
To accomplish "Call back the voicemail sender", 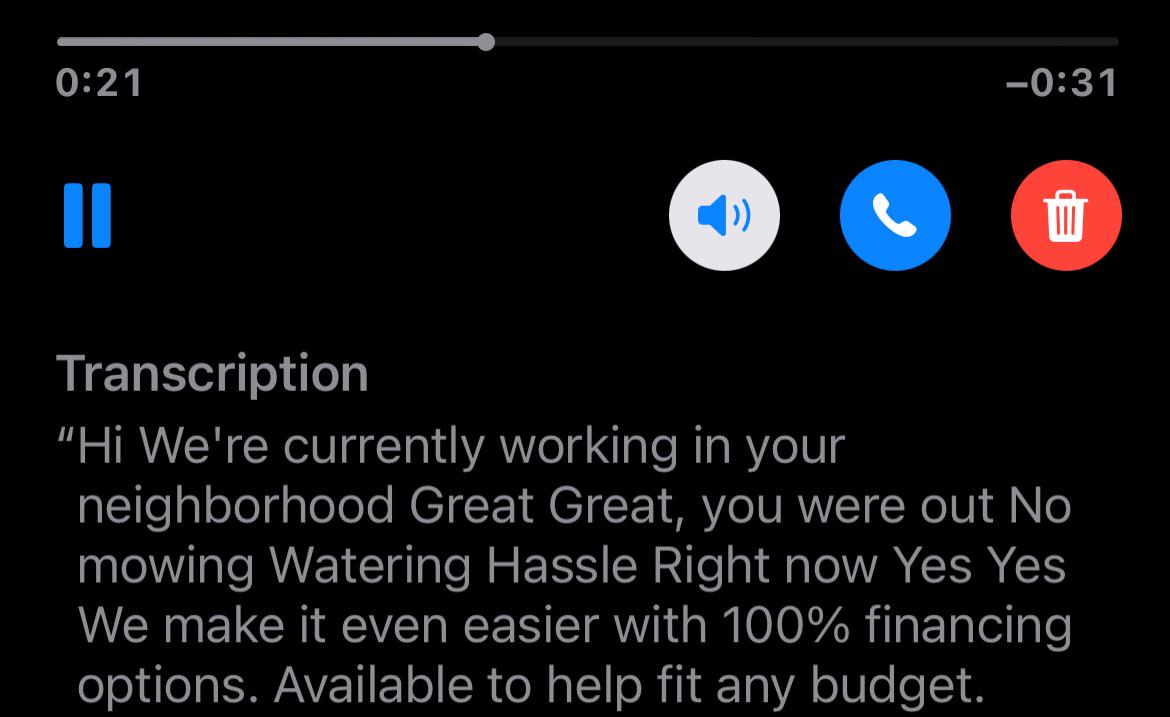I will pyautogui.click(x=895, y=215).
